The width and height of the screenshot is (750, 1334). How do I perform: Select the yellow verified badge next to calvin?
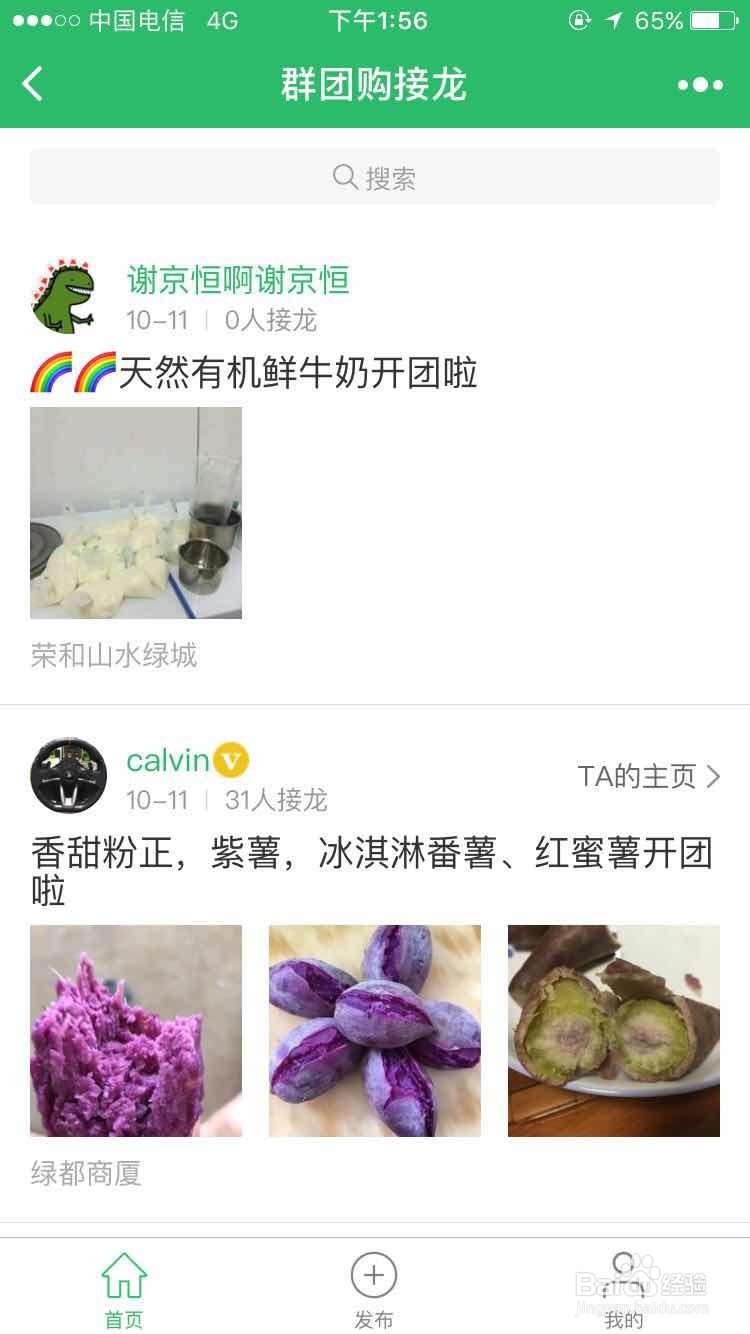pyautogui.click(x=228, y=761)
